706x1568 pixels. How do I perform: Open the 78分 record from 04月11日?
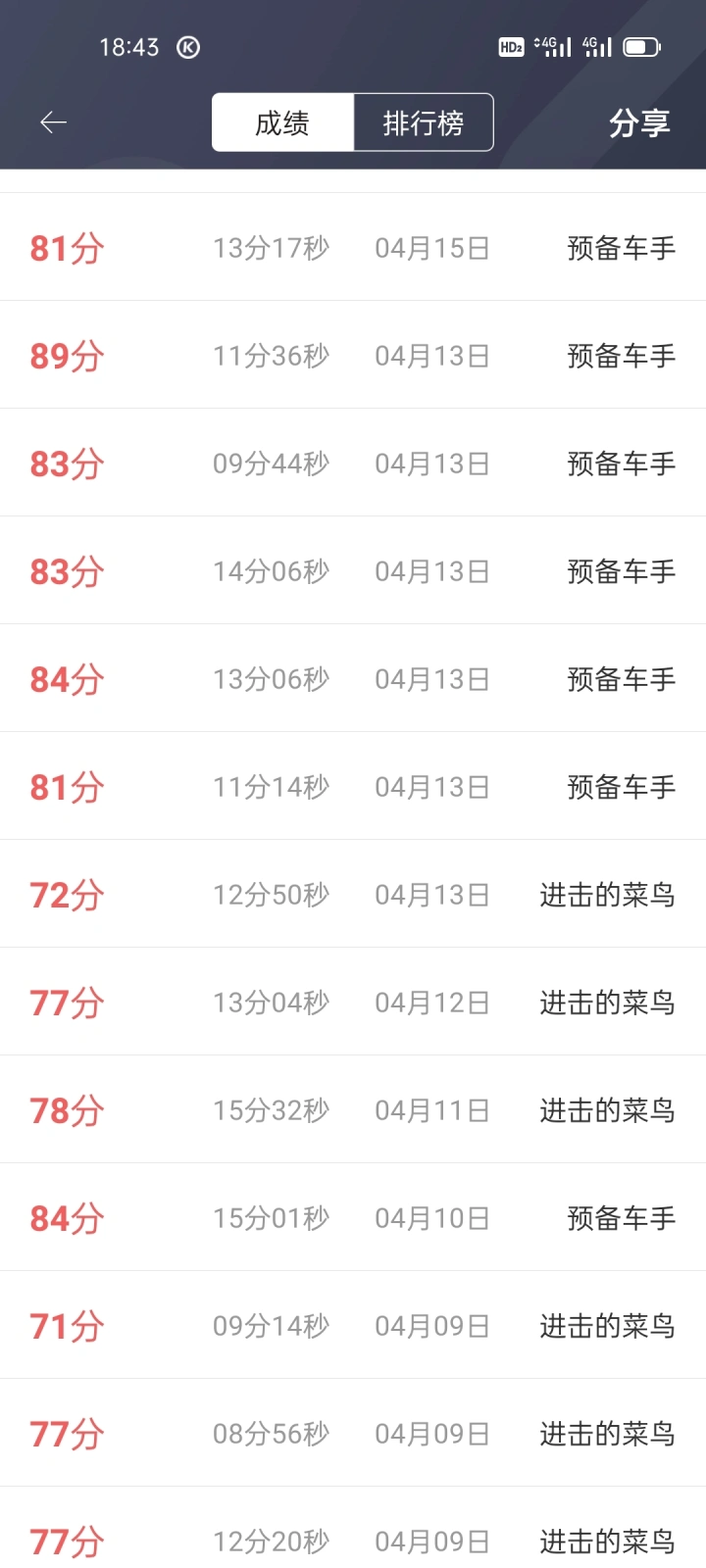coord(353,1109)
